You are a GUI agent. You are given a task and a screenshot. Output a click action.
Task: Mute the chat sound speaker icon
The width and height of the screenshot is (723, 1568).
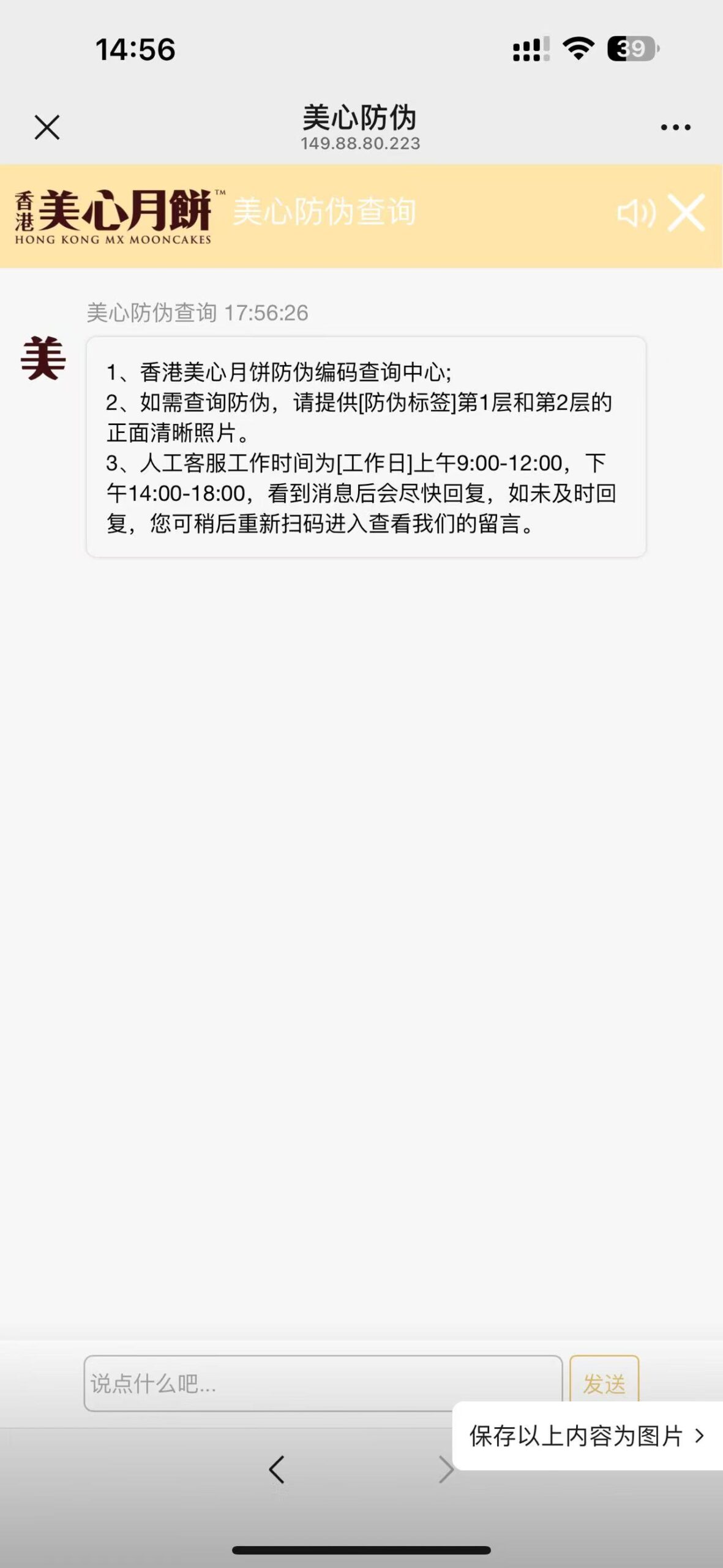pyautogui.click(x=636, y=213)
